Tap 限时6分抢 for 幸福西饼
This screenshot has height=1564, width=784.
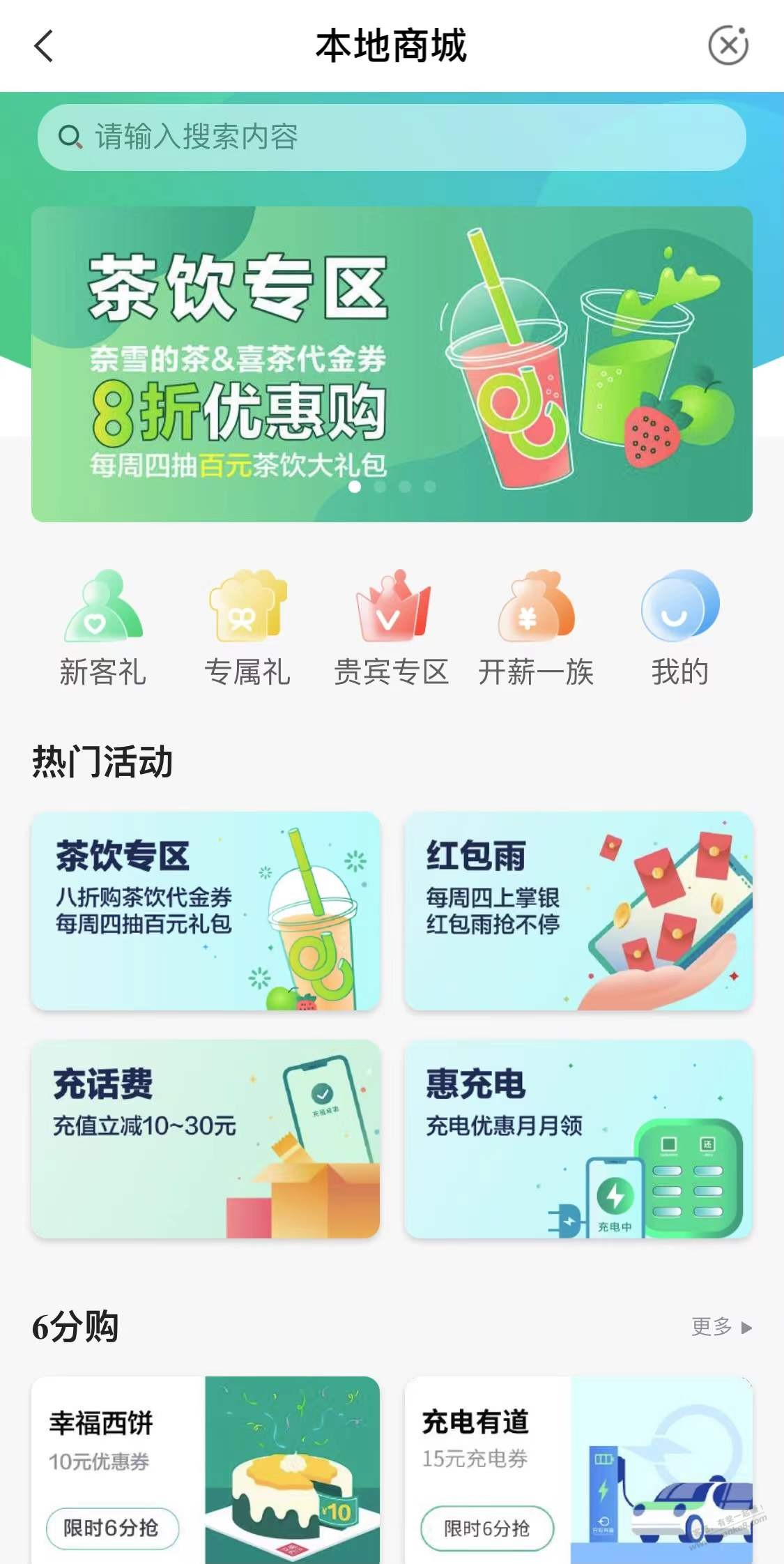(x=112, y=1528)
